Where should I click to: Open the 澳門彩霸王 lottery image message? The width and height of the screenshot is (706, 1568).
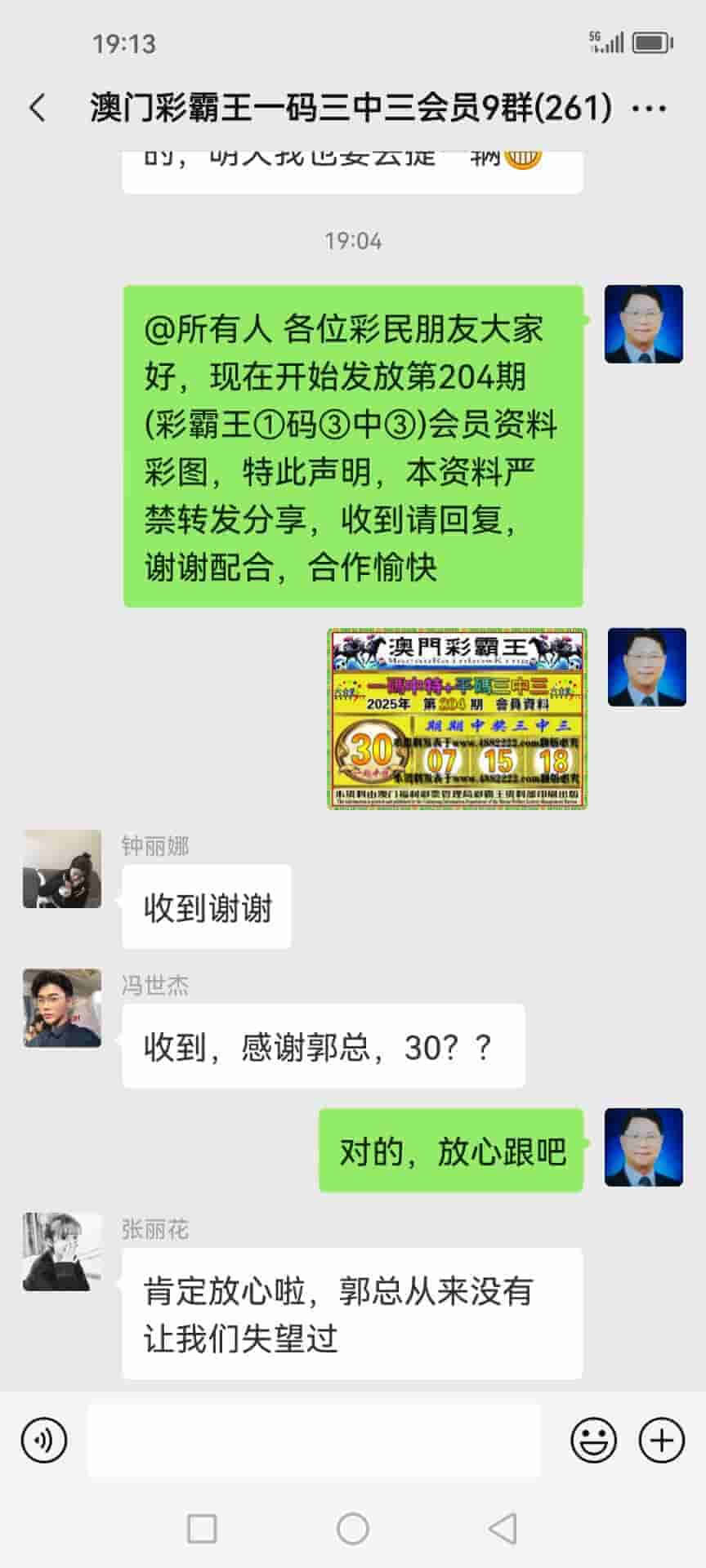[458, 719]
